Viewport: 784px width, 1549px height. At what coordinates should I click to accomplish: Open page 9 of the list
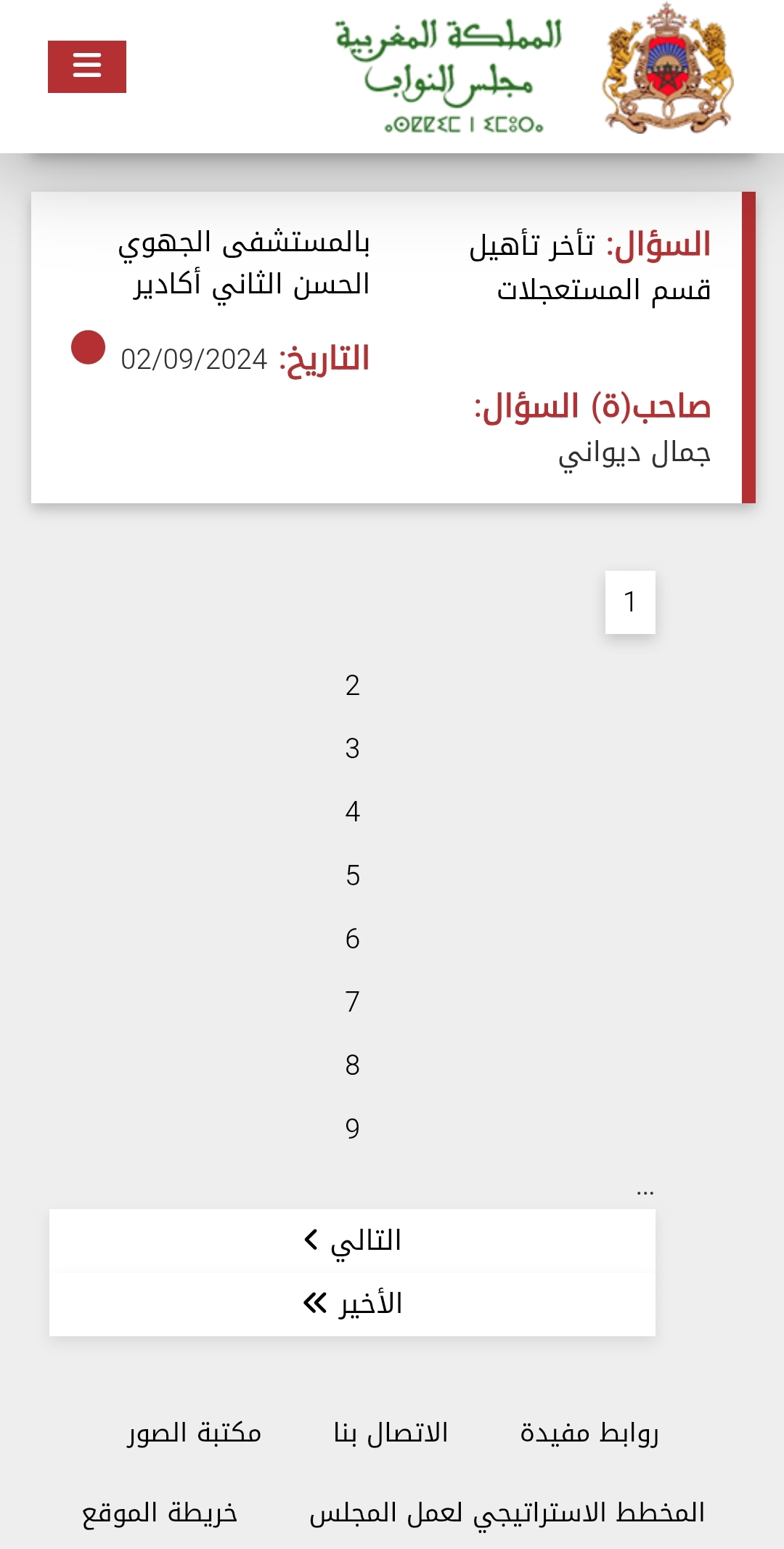click(x=352, y=1128)
